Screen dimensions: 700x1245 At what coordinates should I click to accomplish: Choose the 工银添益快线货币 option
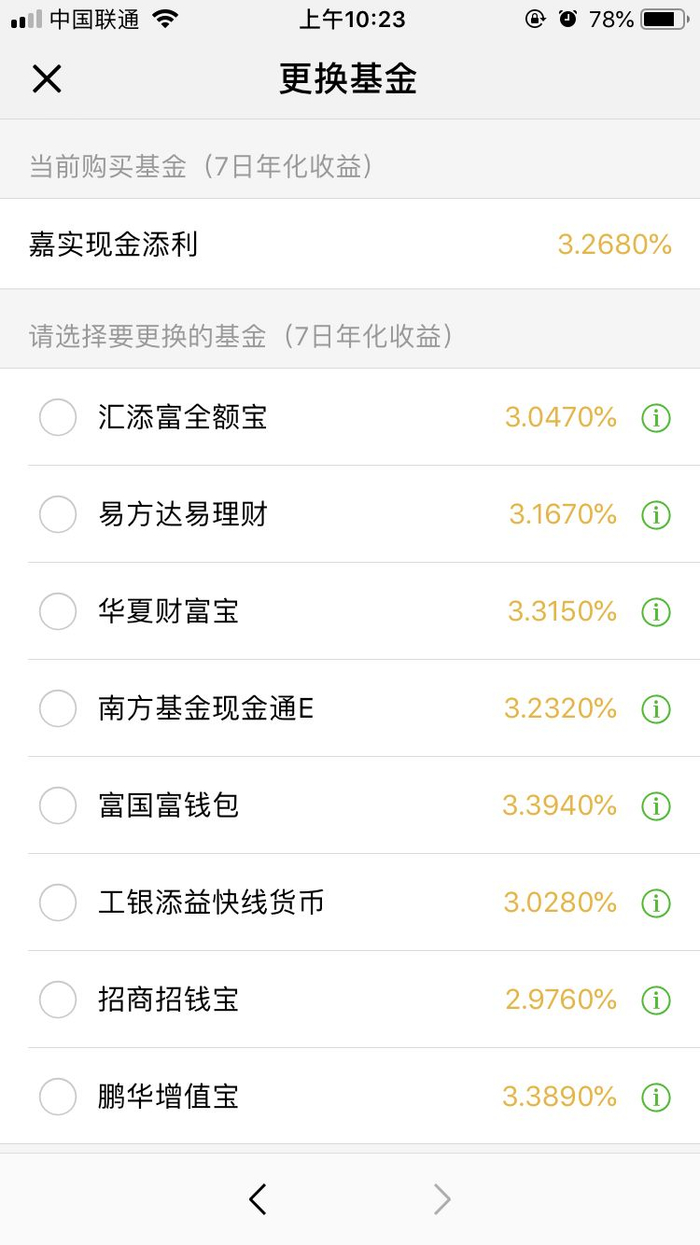[58, 902]
